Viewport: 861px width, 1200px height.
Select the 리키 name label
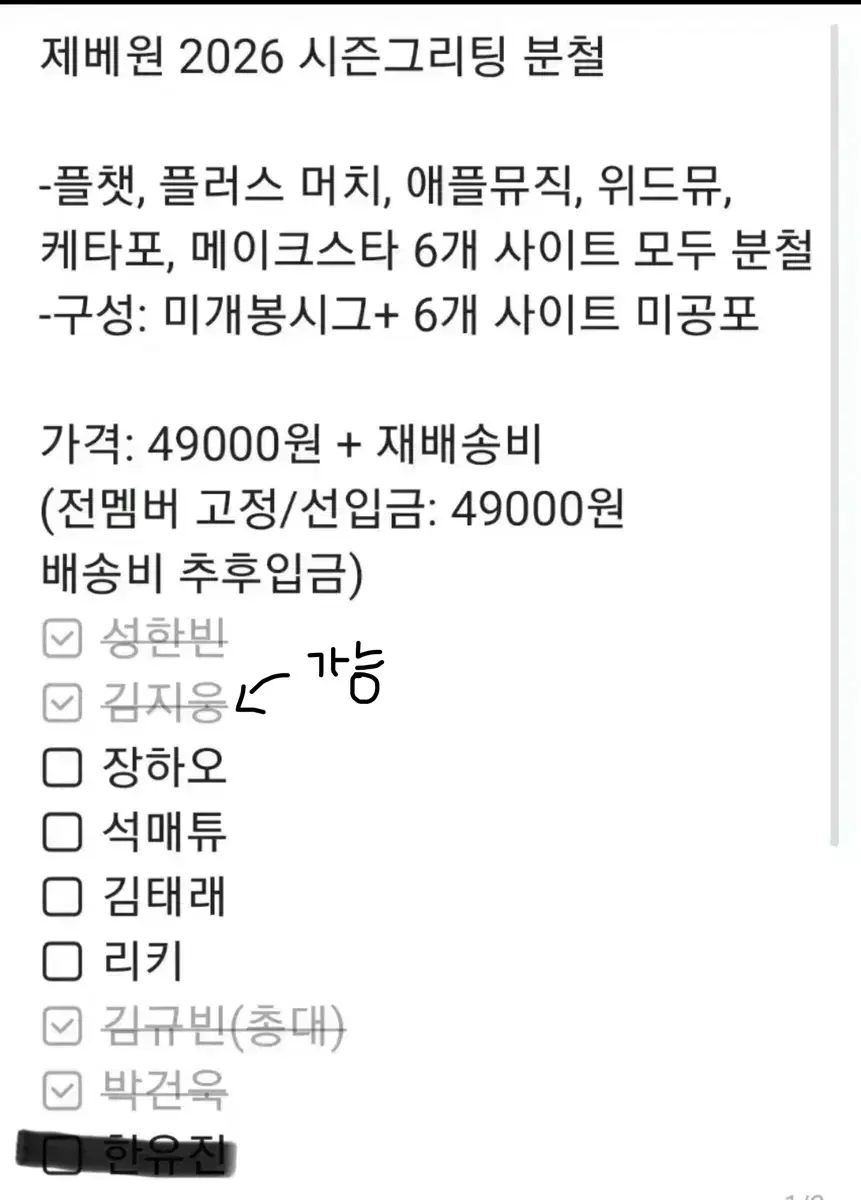140,962
